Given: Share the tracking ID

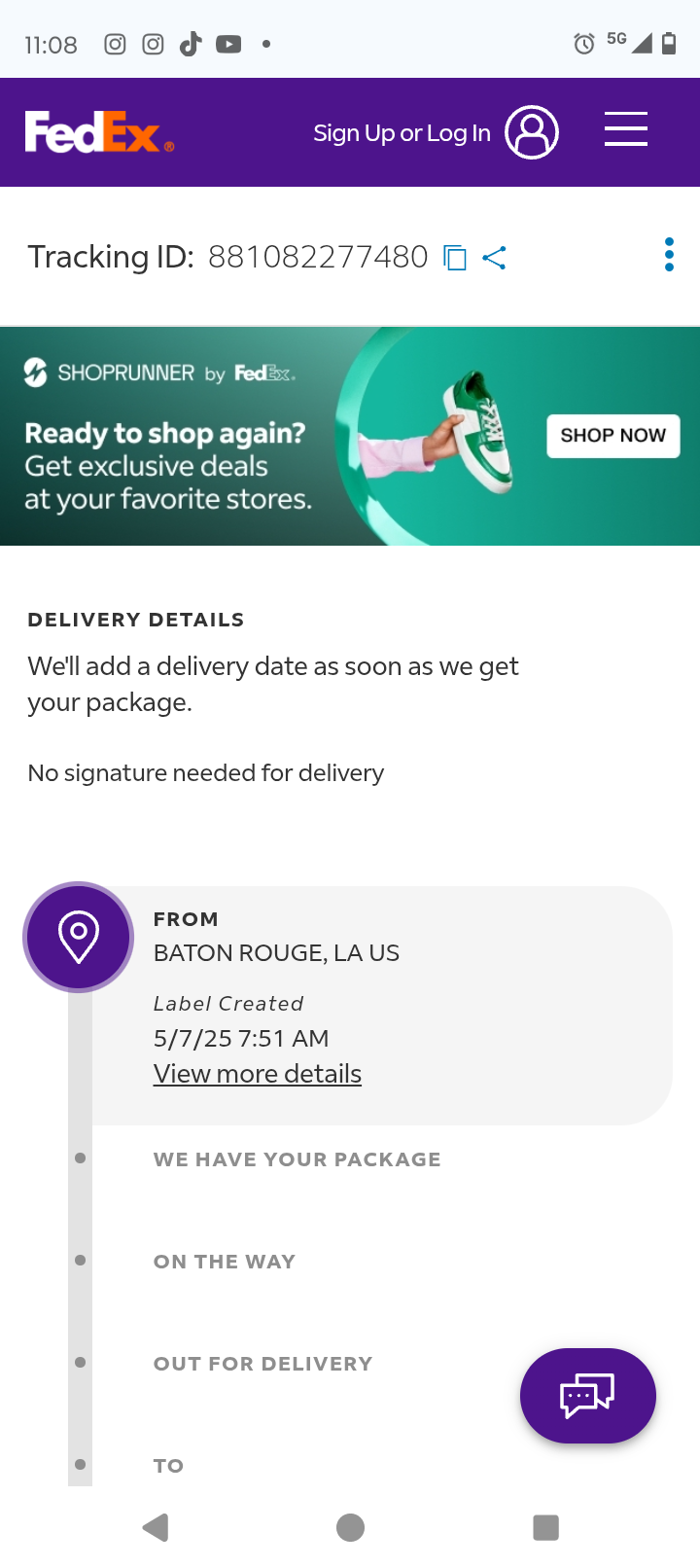Looking at the screenshot, I should [494, 258].
